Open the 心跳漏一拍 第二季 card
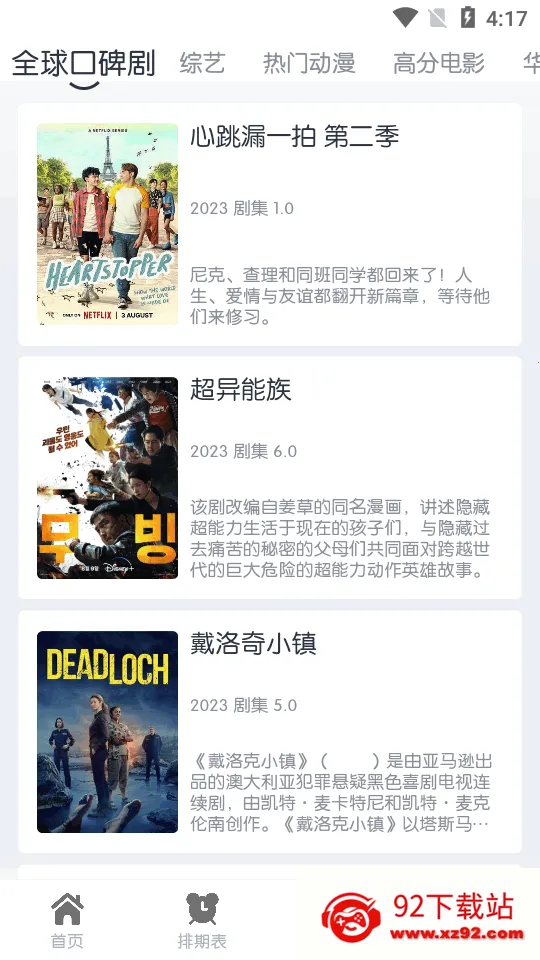Screen dimensions: 540x960 (270, 225)
